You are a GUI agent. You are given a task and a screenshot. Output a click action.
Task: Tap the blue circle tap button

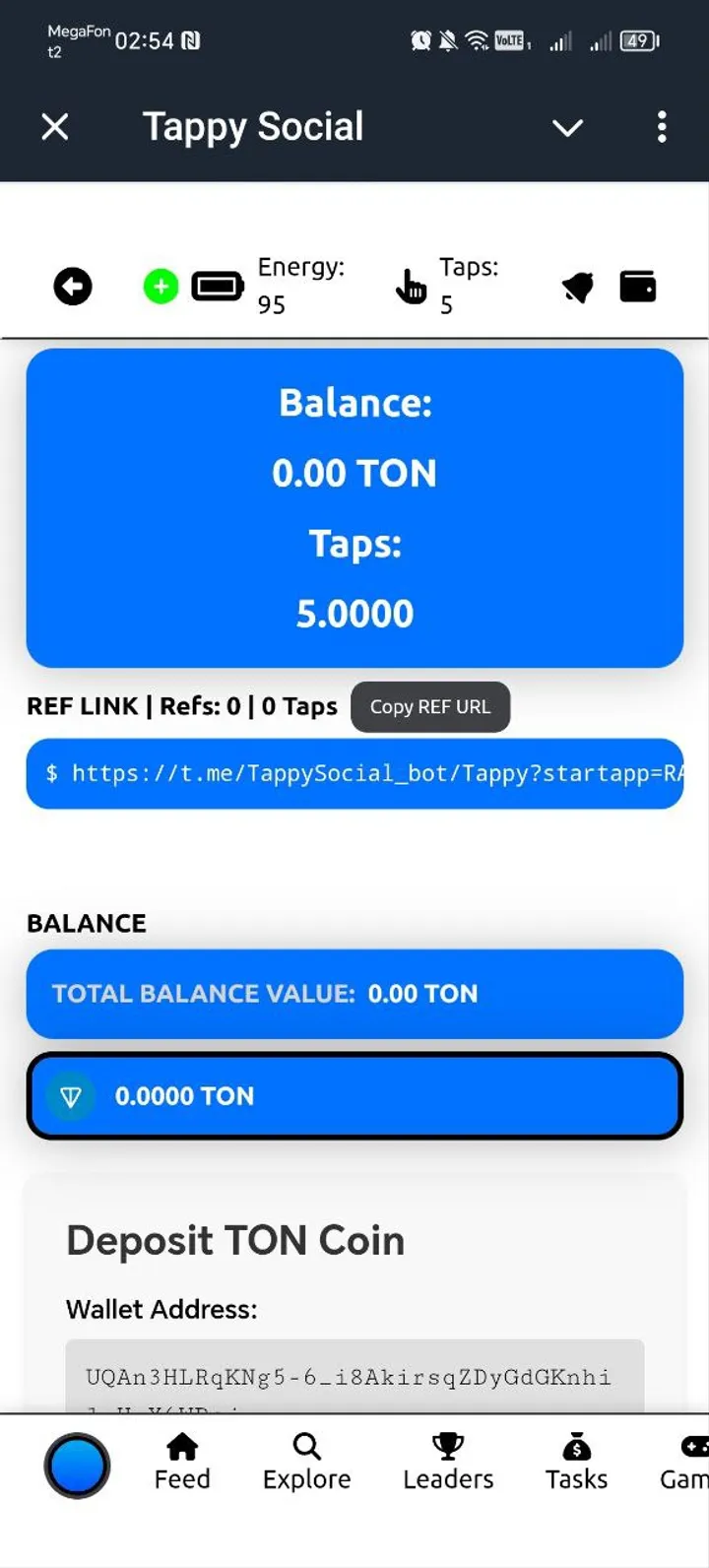click(77, 1466)
